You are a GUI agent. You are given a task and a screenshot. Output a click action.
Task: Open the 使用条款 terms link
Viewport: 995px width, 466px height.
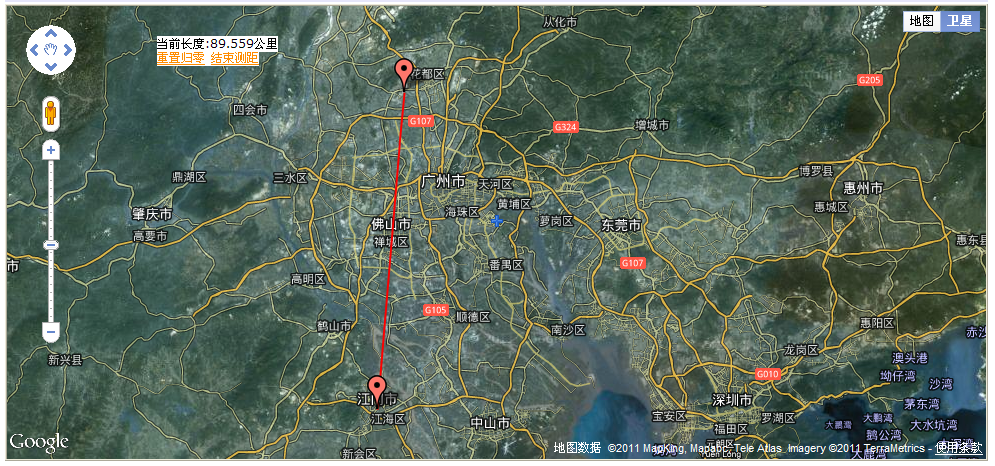coord(958,447)
